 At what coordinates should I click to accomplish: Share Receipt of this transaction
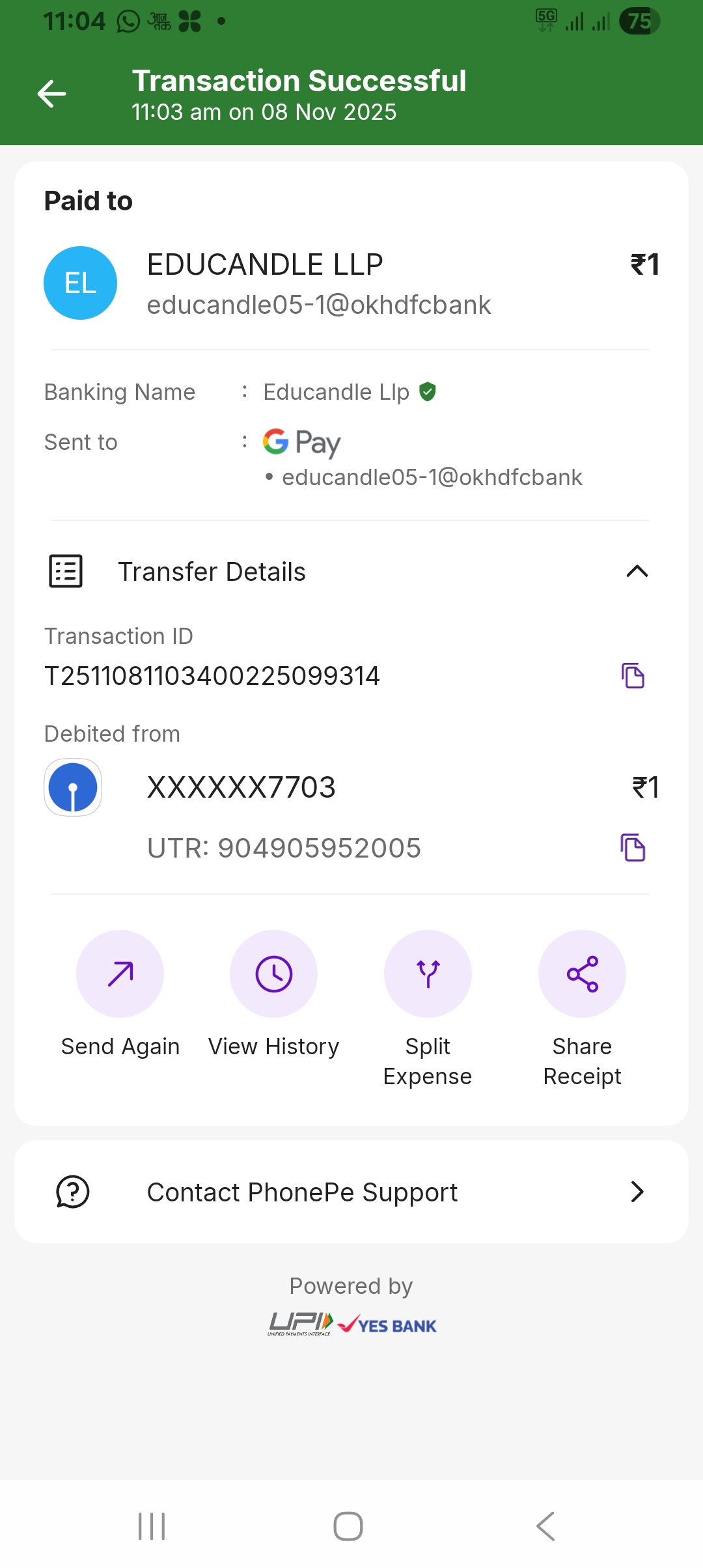(582, 974)
